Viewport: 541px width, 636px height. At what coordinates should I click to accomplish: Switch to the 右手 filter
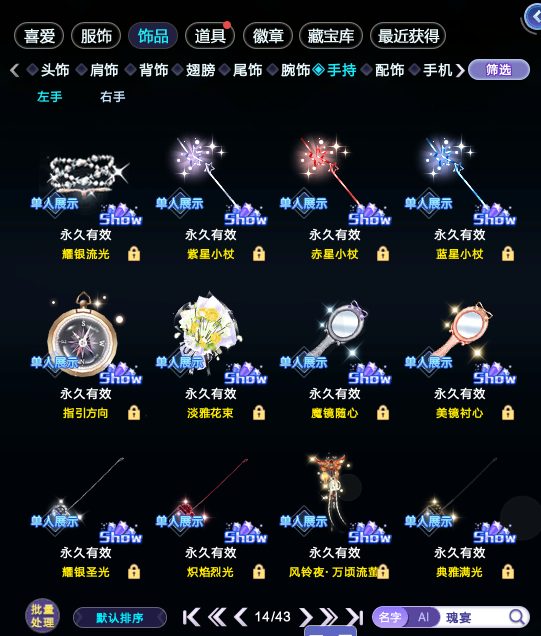tap(112, 97)
